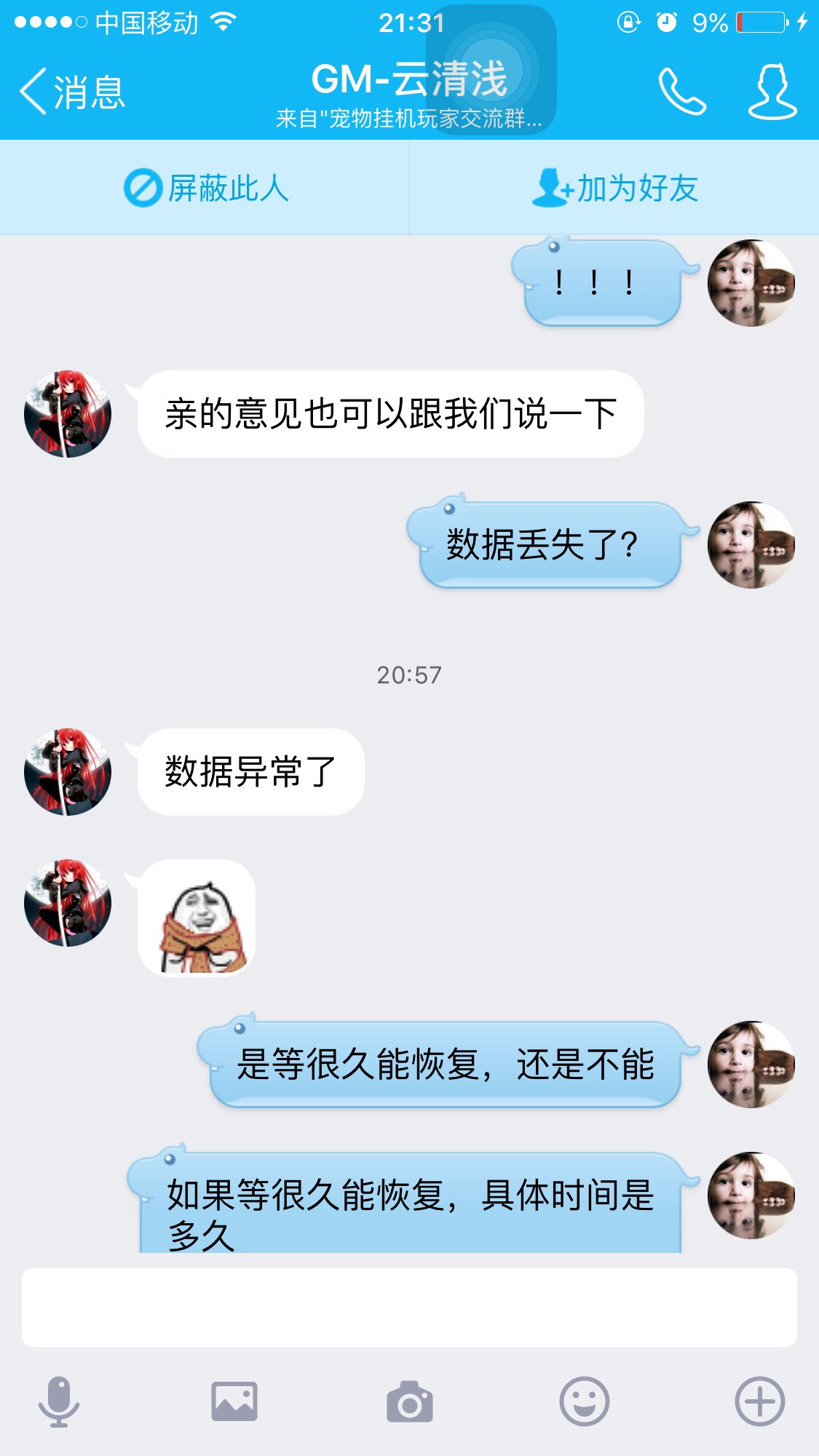819x1456 pixels.
Task: Tap the microphone for voice message
Action: [x=58, y=1401]
